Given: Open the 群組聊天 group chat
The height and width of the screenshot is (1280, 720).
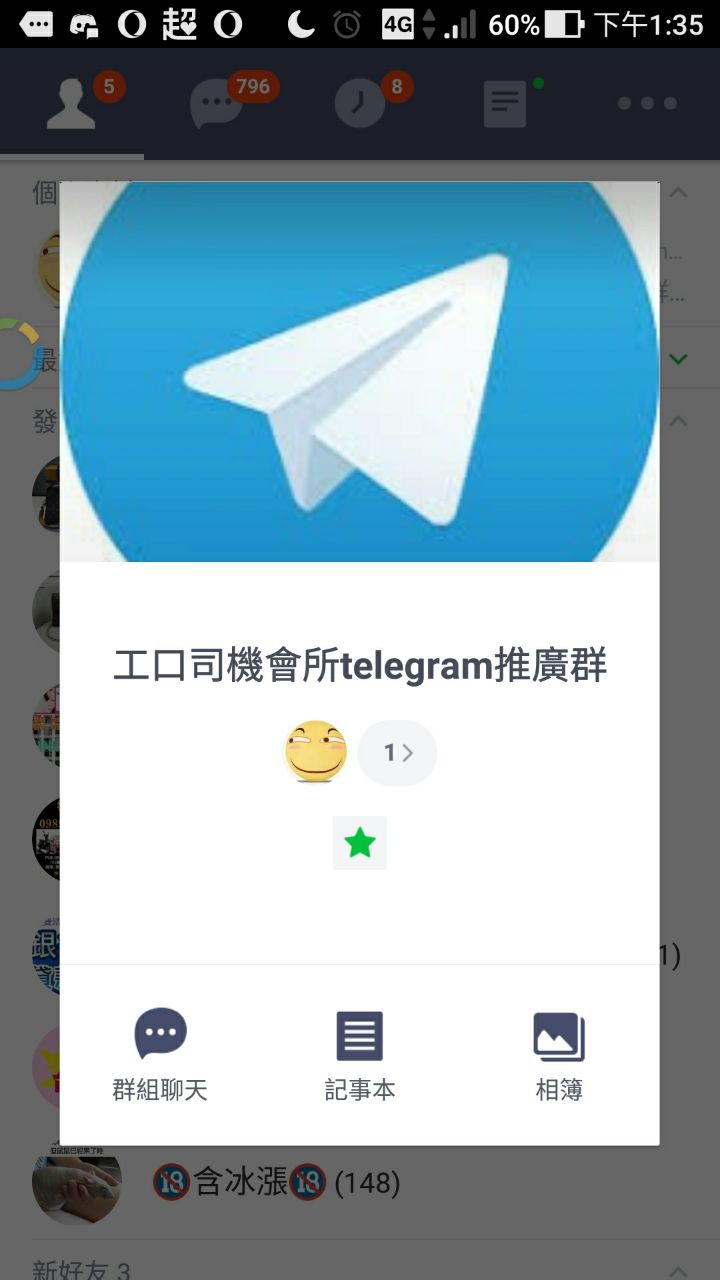Looking at the screenshot, I should pos(160,1053).
